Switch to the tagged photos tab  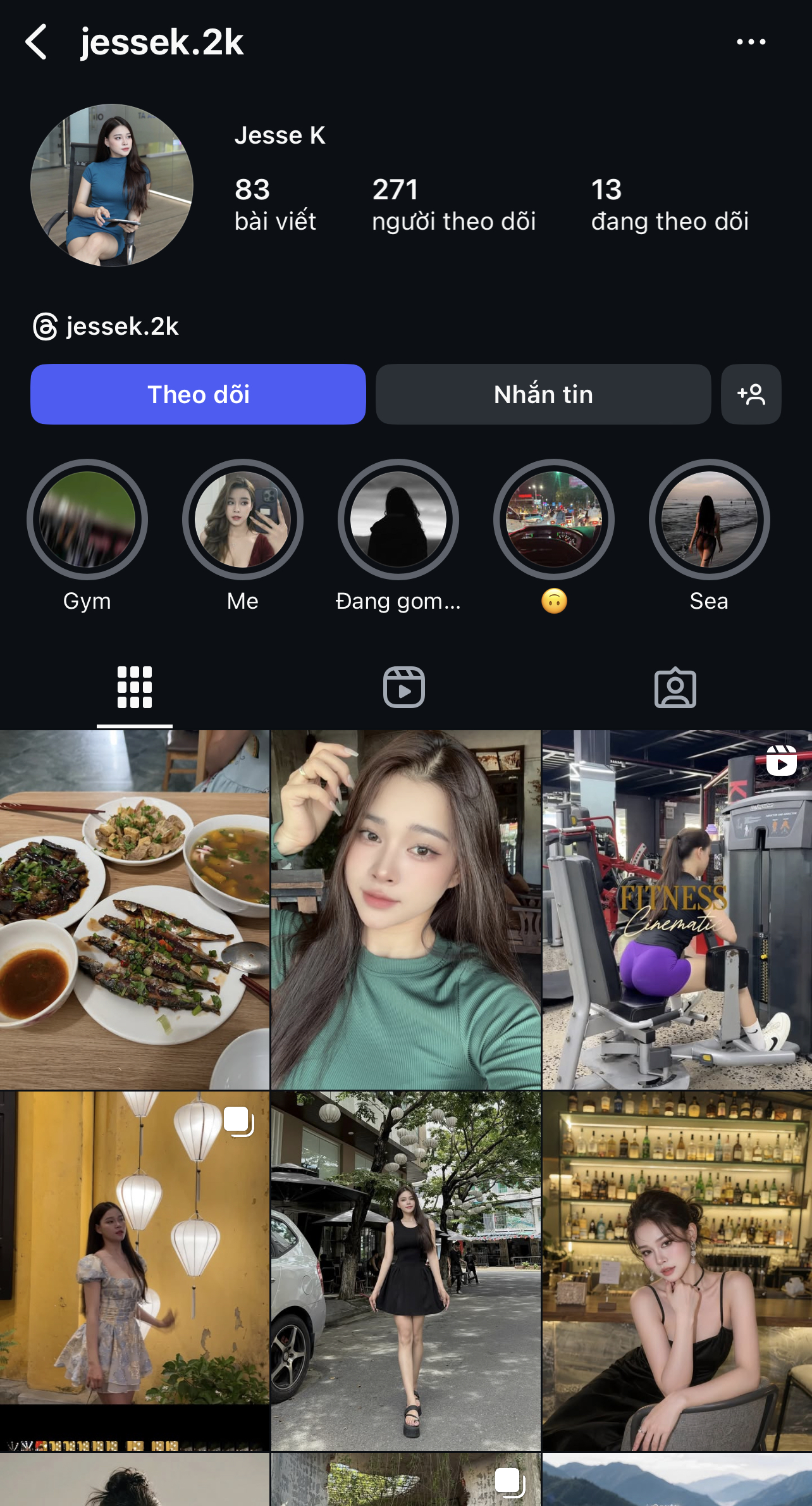click(x=675, y=687)
